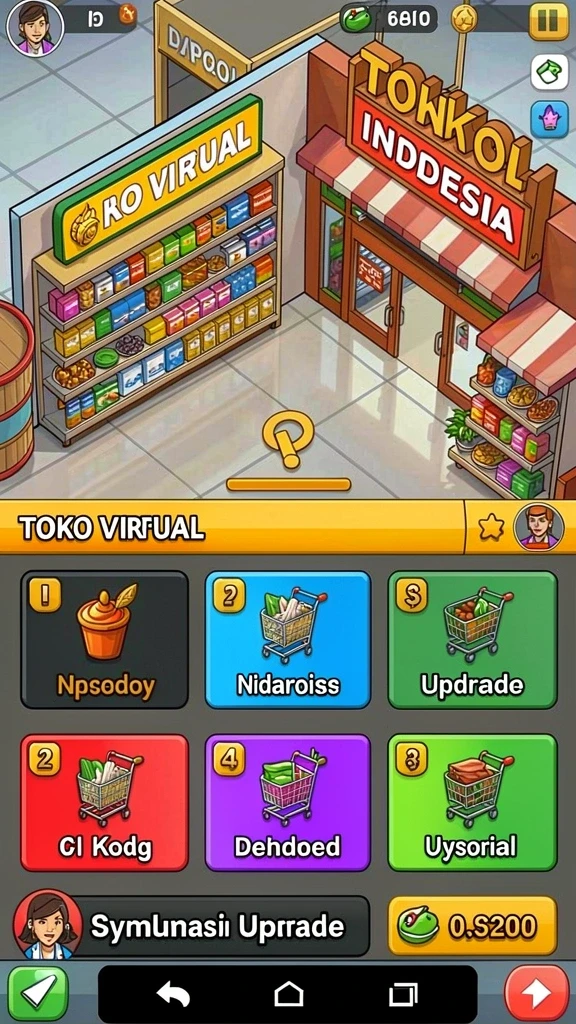
Task: Tap the star icon in Toko Virfual bar
Action: pyautogui.click(x=491, y=527)
